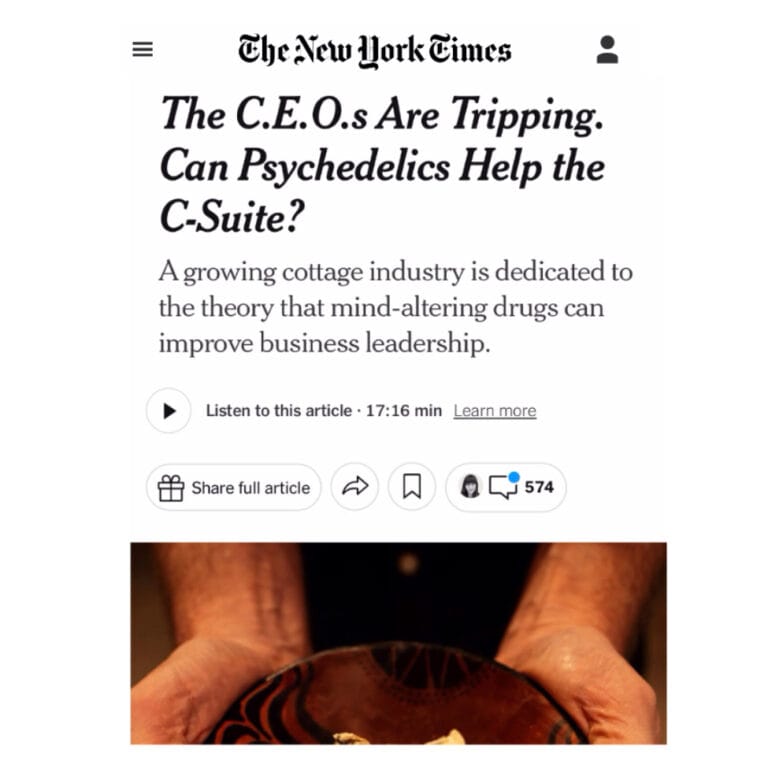Open the hamburger sections menu

[143, 49]
